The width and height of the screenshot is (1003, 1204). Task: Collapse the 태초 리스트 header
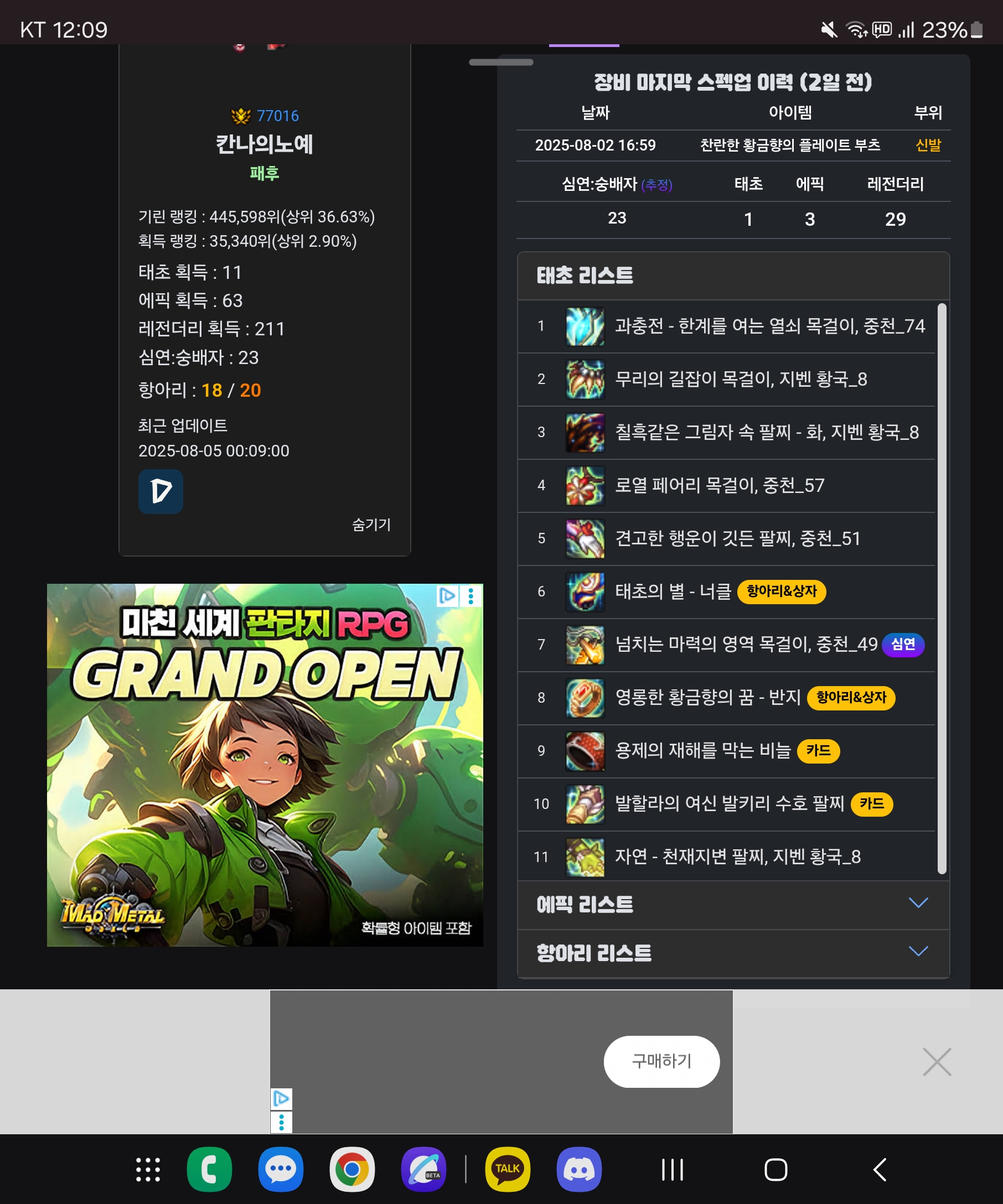(733, 275)
